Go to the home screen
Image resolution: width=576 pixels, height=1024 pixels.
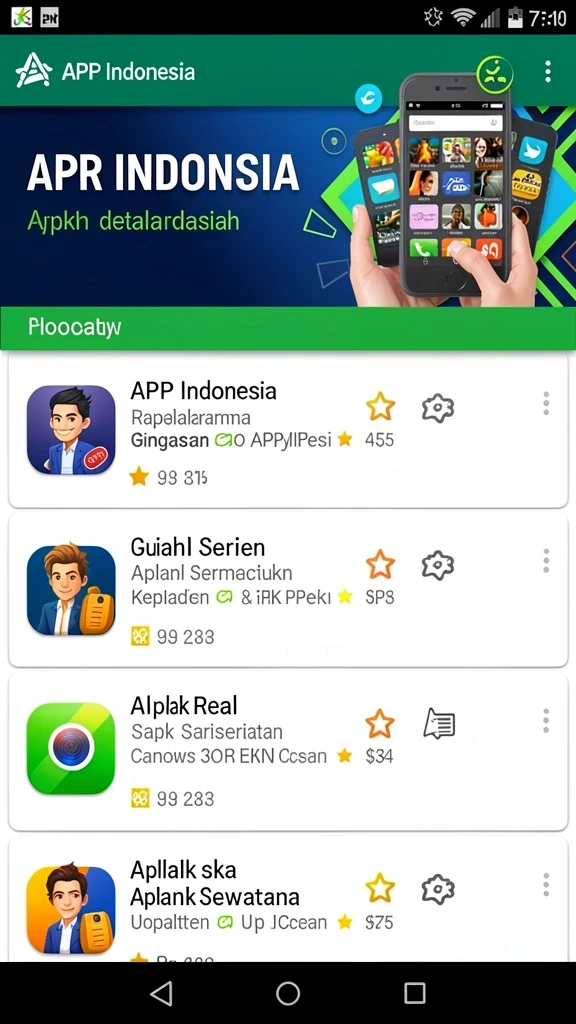(x=288, y=993)
